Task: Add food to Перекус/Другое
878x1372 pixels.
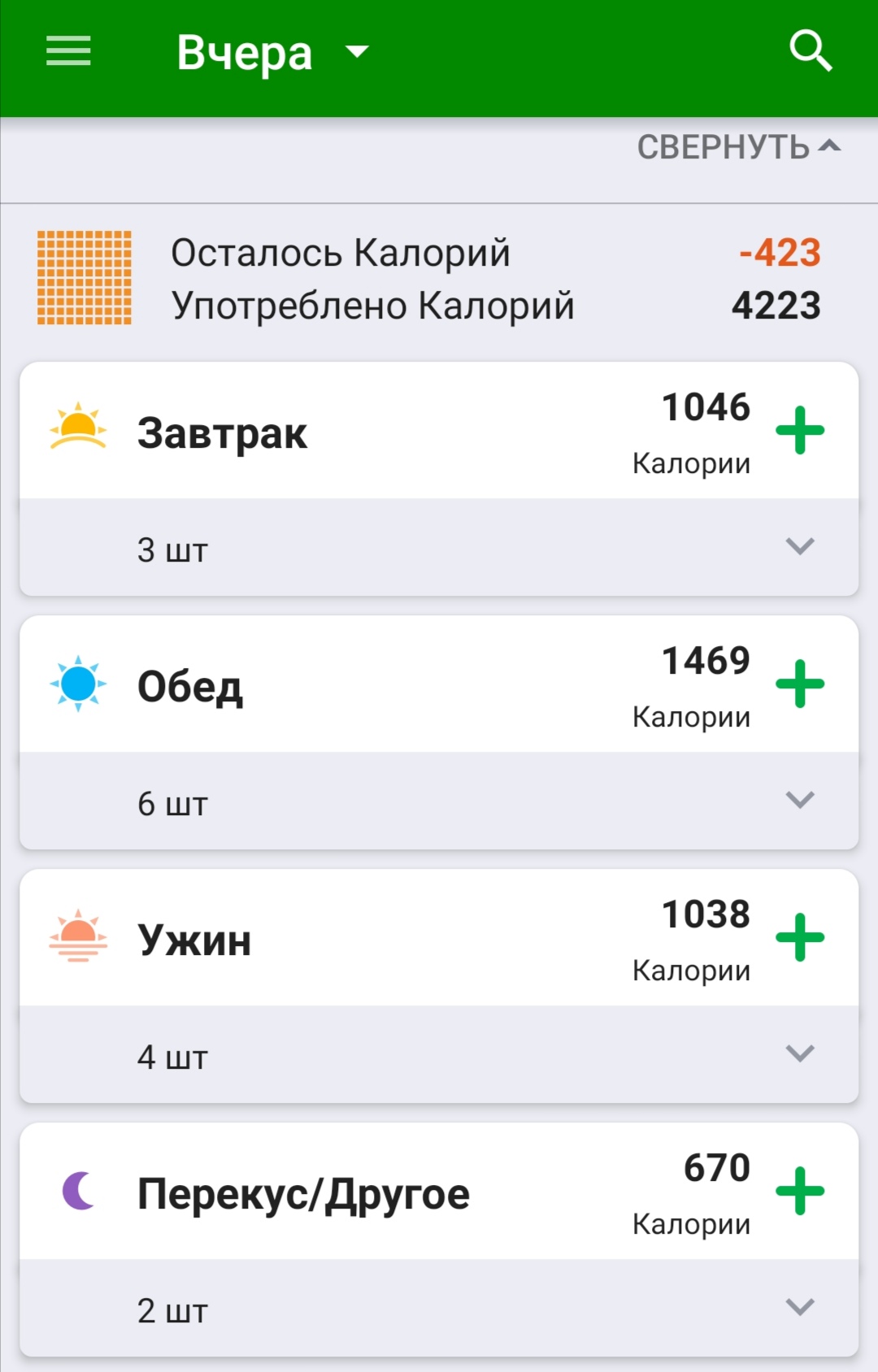Action: (x=800, y=1191)
